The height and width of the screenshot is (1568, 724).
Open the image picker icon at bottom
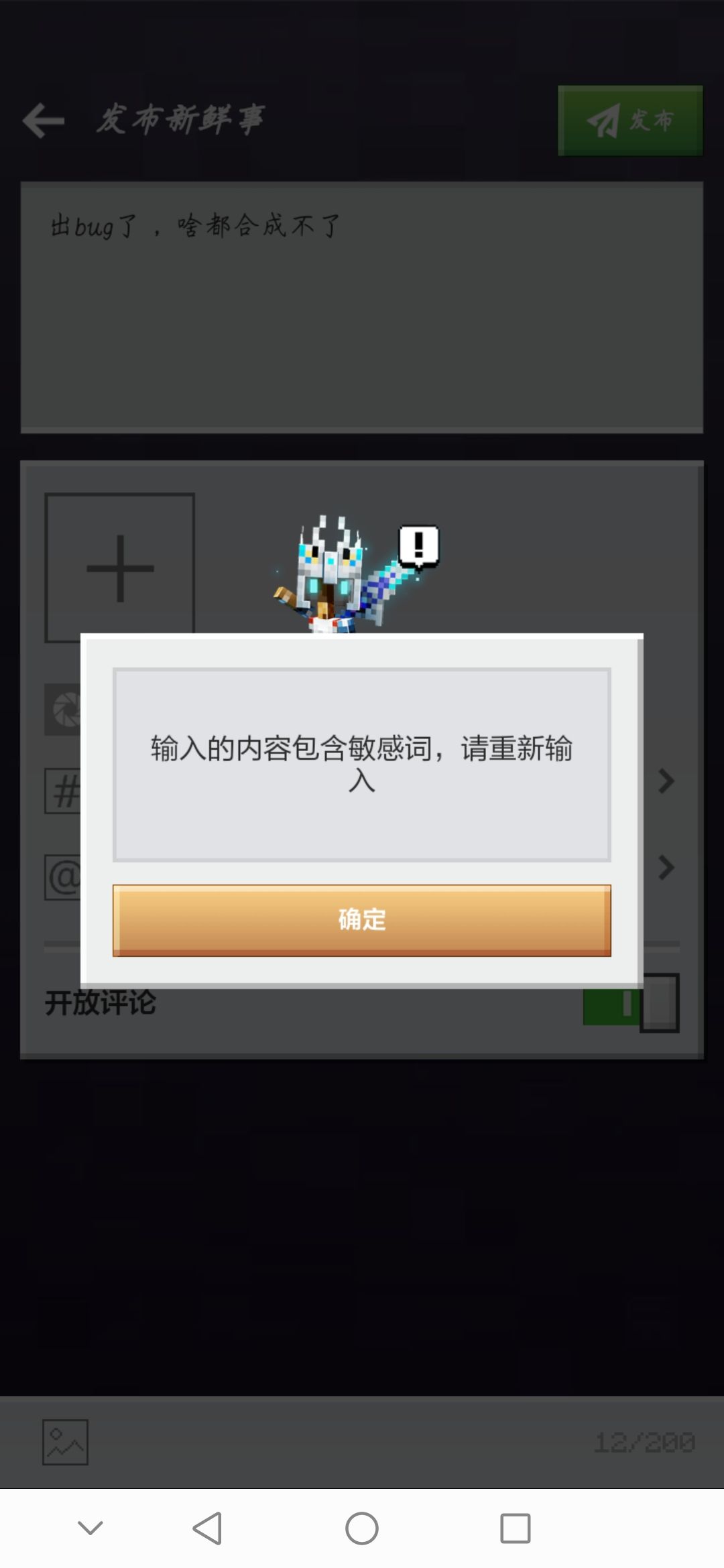point(65,1442)
